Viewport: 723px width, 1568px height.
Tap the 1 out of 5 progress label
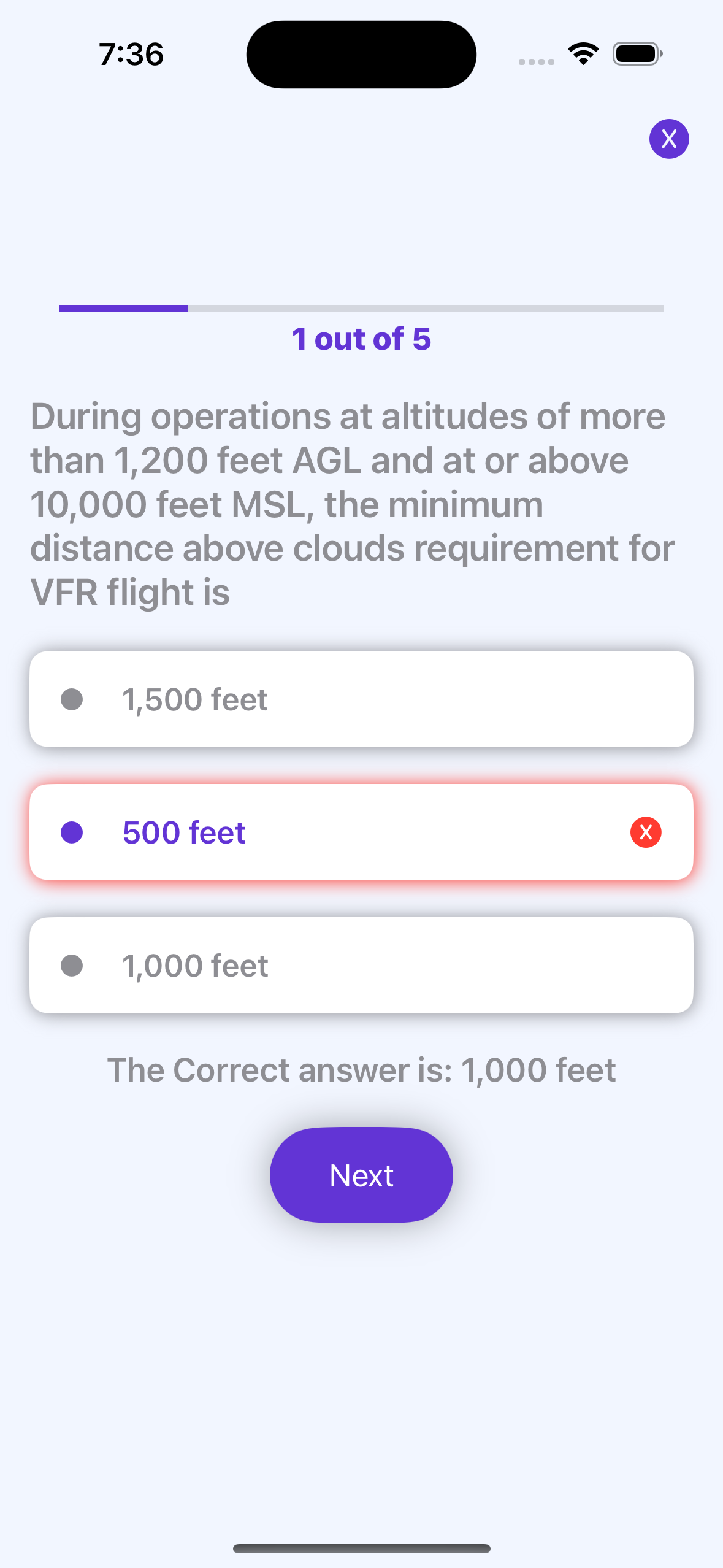(362, 339)
